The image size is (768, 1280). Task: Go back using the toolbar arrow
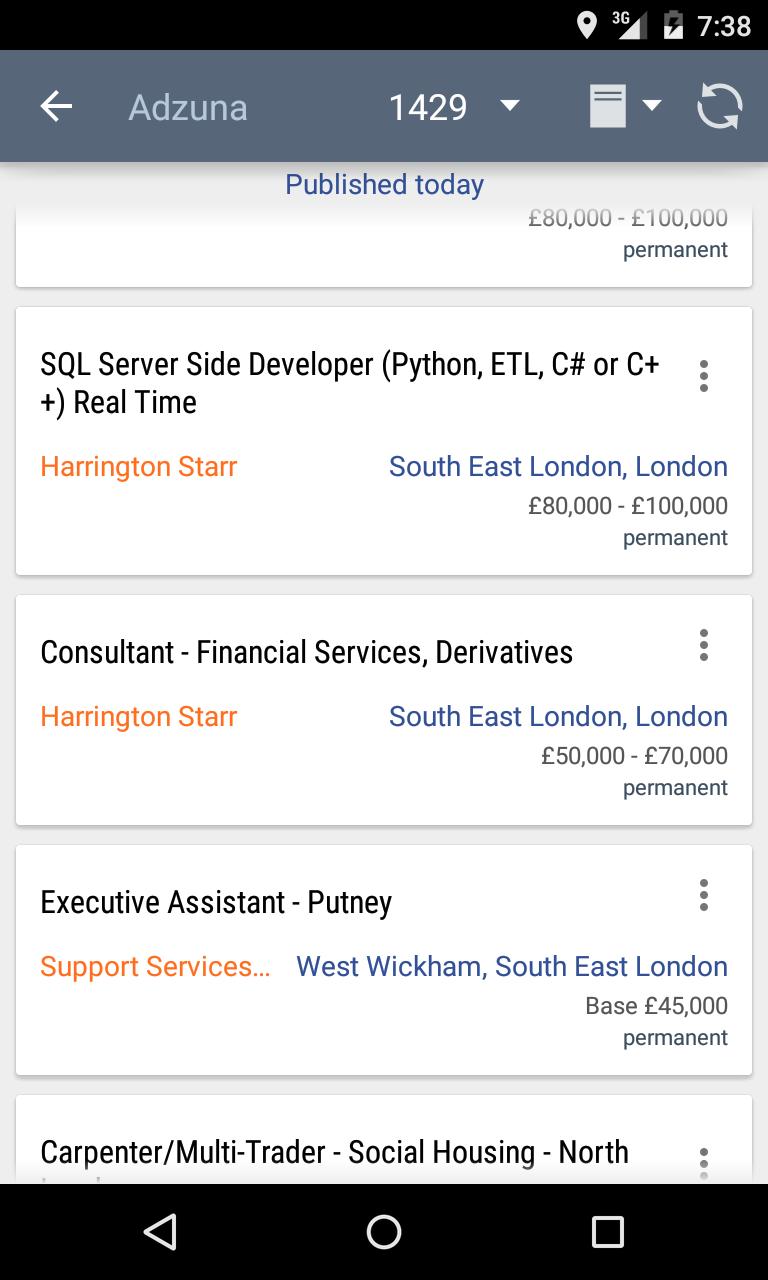click(x=57, y=107)
